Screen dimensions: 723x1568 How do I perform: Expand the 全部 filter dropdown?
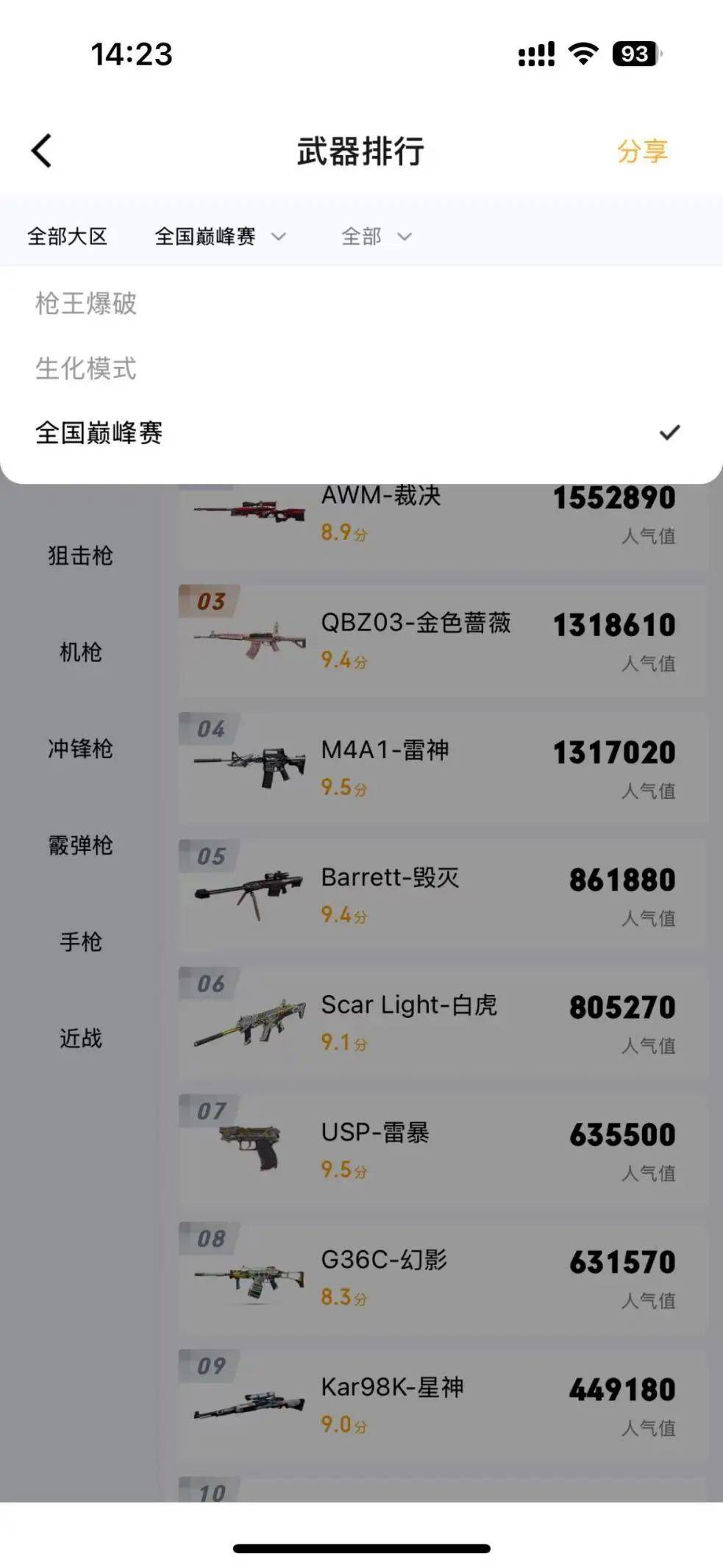tap(375, 237)
